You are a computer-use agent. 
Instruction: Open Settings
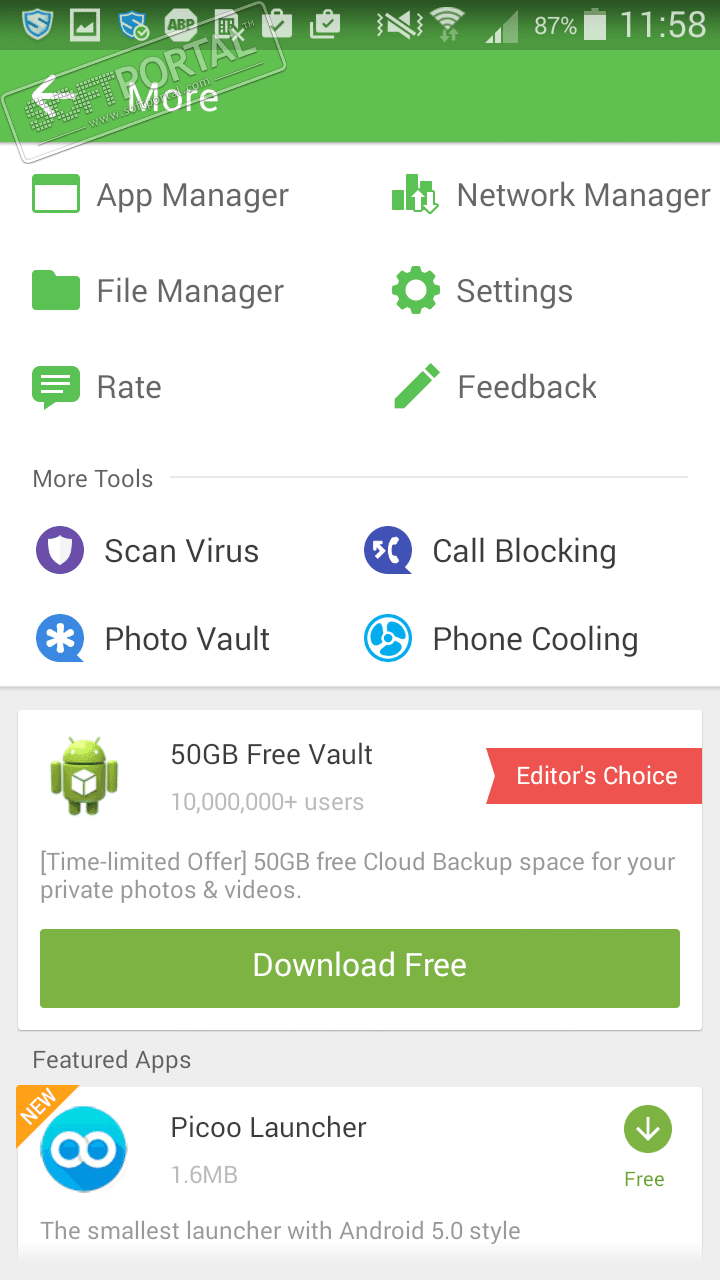(484, 291)
